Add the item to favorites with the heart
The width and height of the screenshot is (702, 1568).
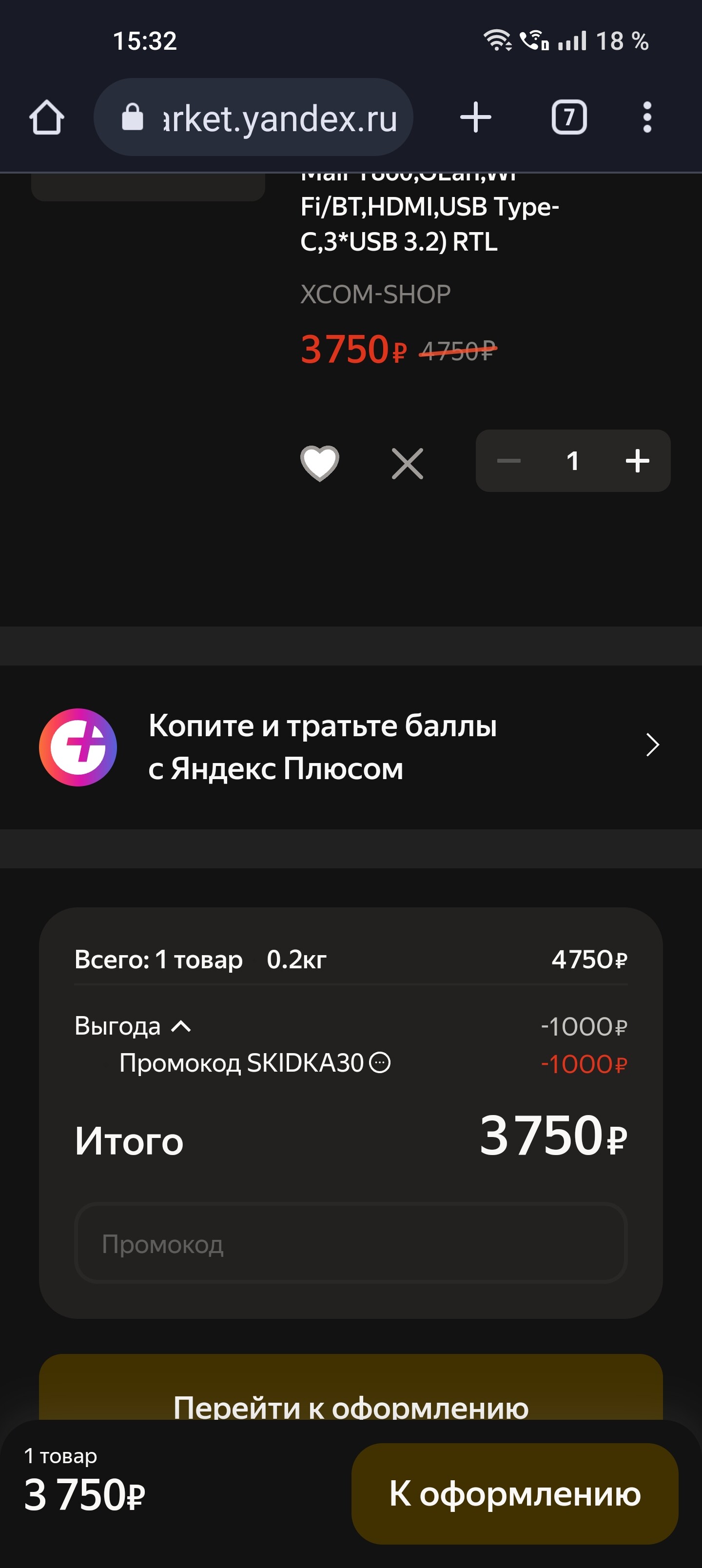tap(320, 463)
